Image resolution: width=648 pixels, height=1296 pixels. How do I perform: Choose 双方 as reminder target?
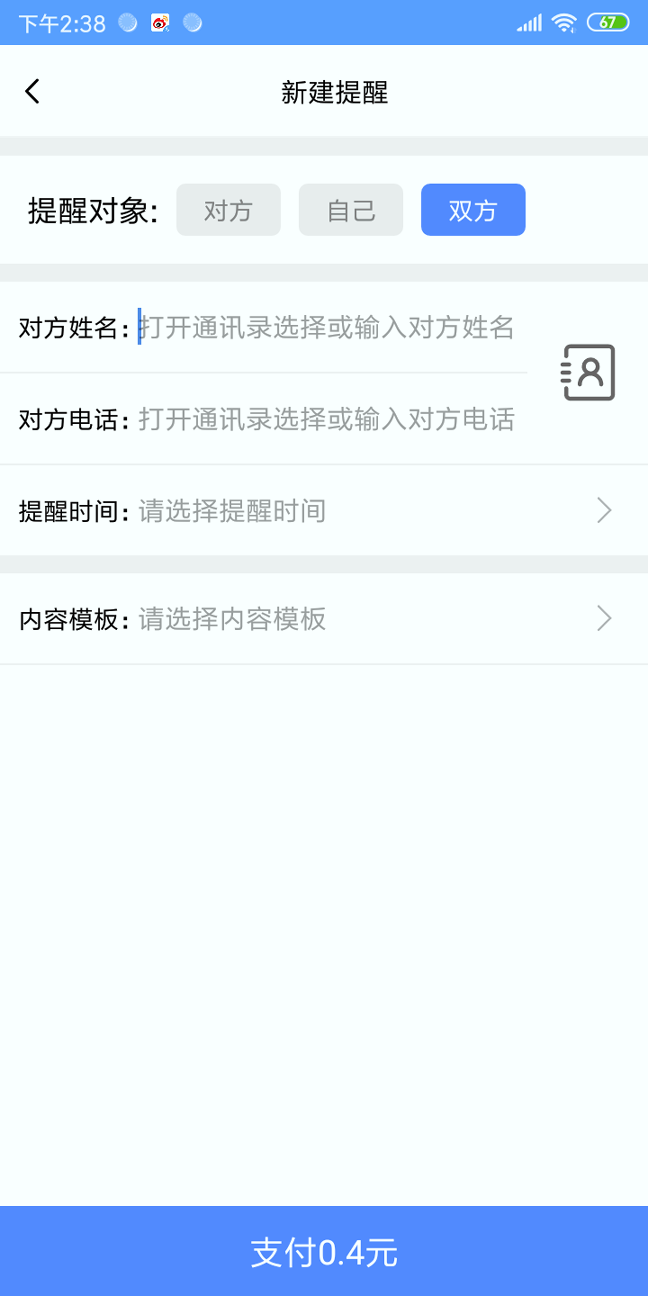pos(473,210)
